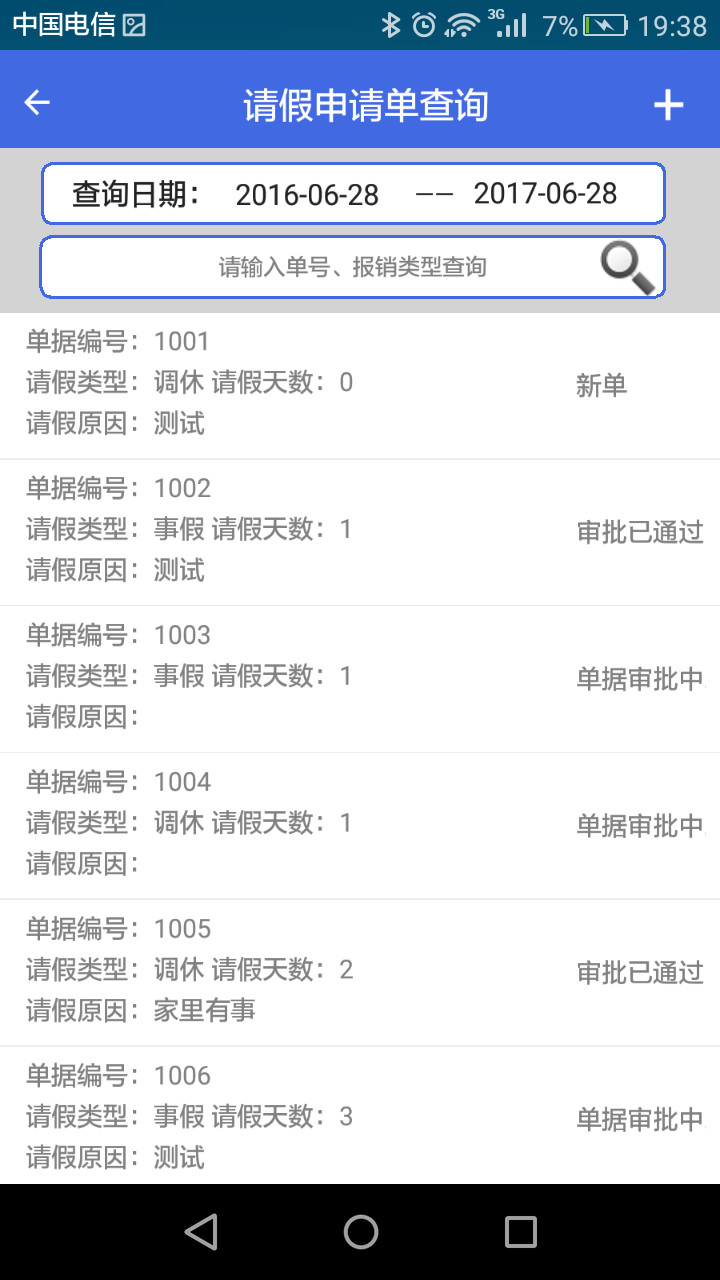The height and width of the screenshot is (1280, 720).
Task: Add a new leave request
Action: click(668, 105)
